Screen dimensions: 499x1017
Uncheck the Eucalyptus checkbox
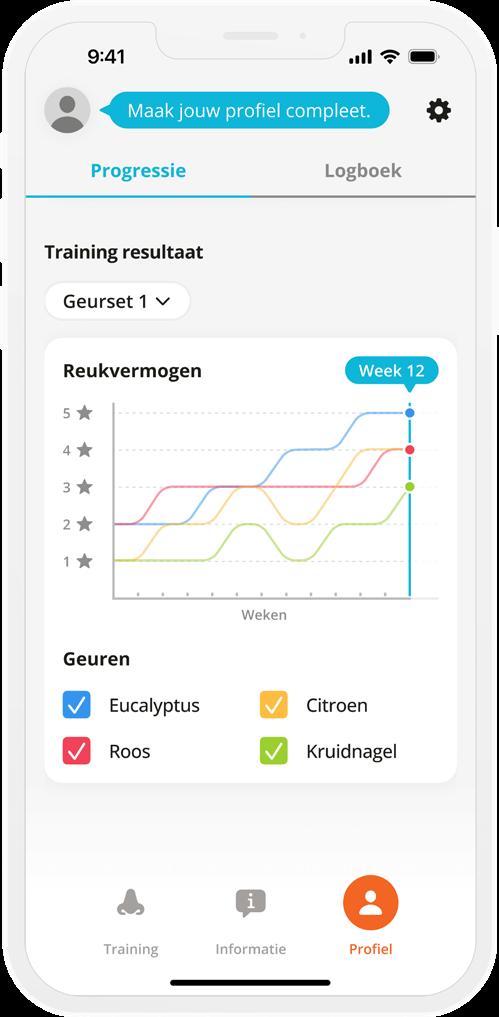[77, 705]
